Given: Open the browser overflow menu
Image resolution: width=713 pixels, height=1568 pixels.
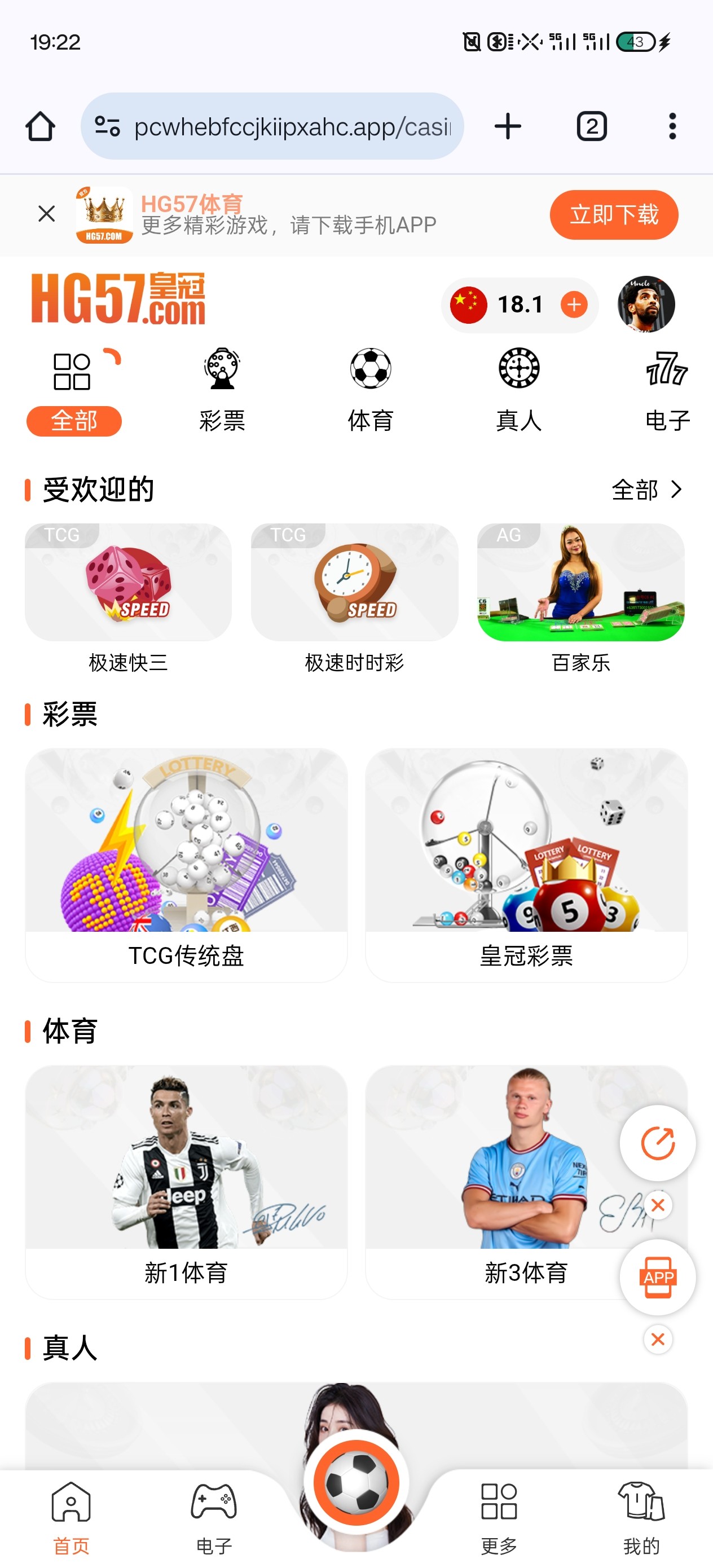Looking at the screenshot, I should [x=672, y=126].
